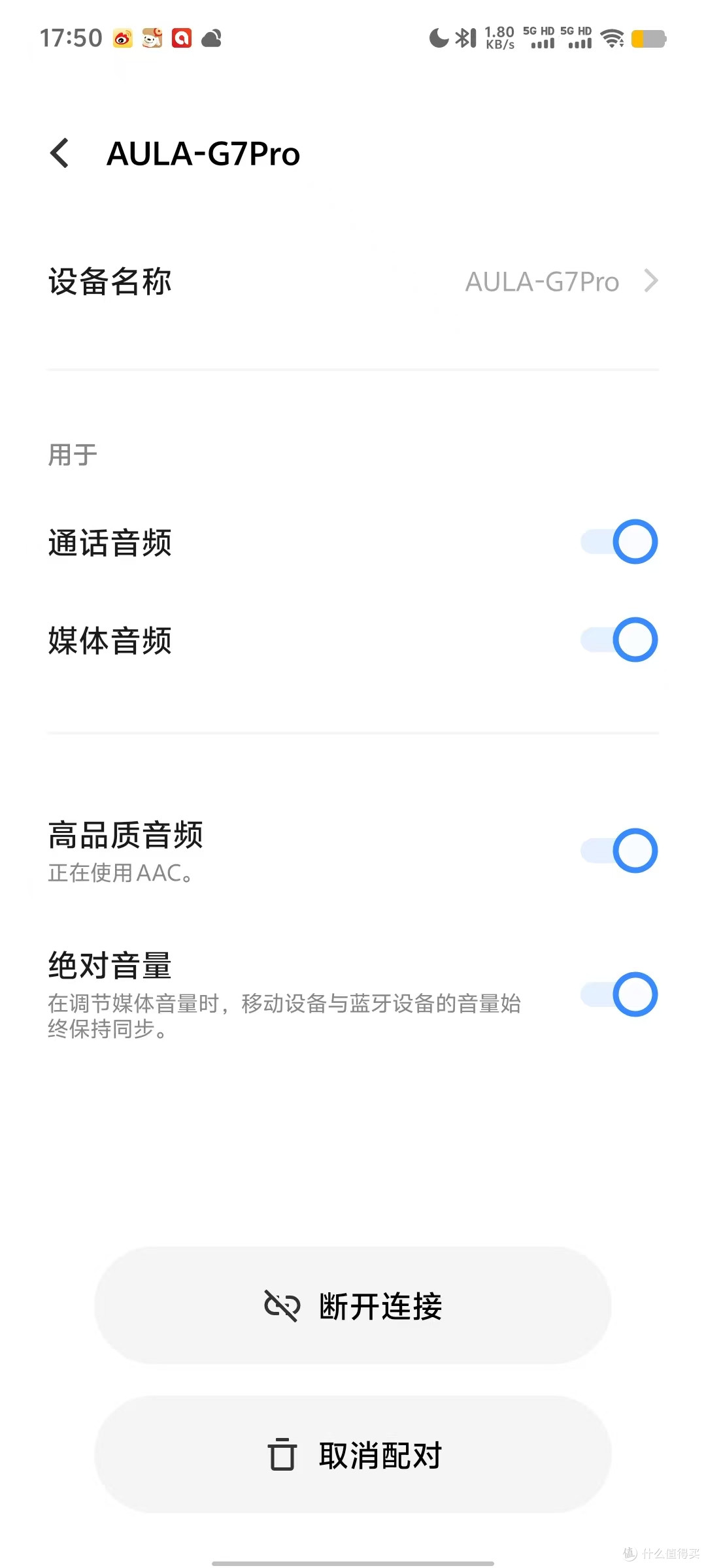Image resolution: width=706 pixels, height=1568 pixels.
Task: Open the AULA-G7Pro device name editor
Action: point(541,281)
